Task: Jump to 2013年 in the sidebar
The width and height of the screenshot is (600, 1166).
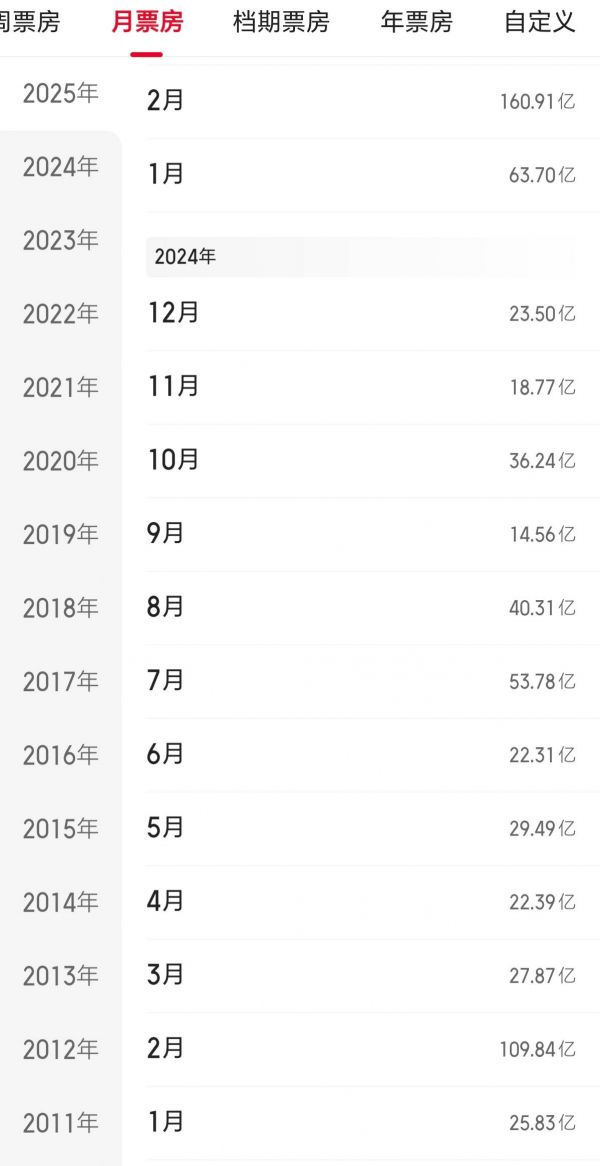Action: [60, 977]
